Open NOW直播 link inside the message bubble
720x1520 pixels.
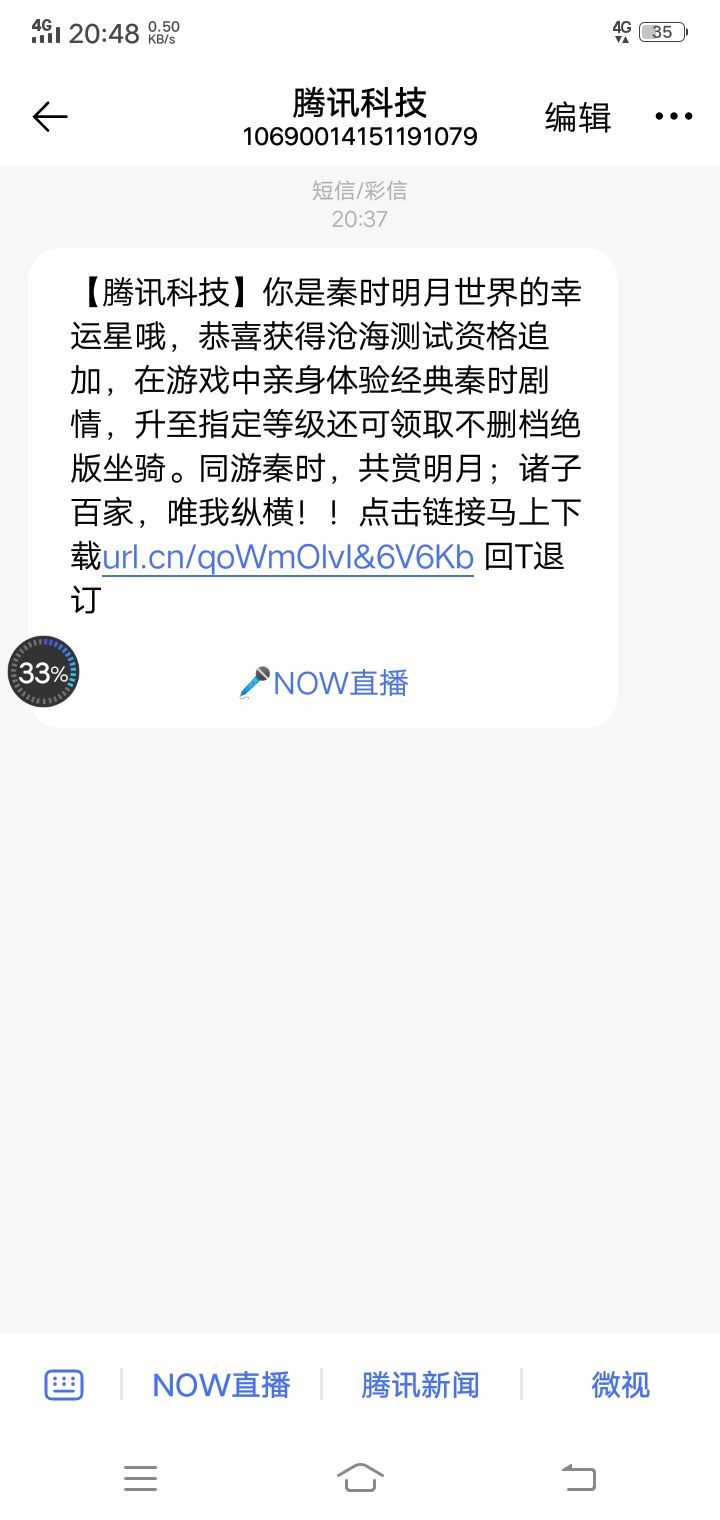[x=324, y=683]
